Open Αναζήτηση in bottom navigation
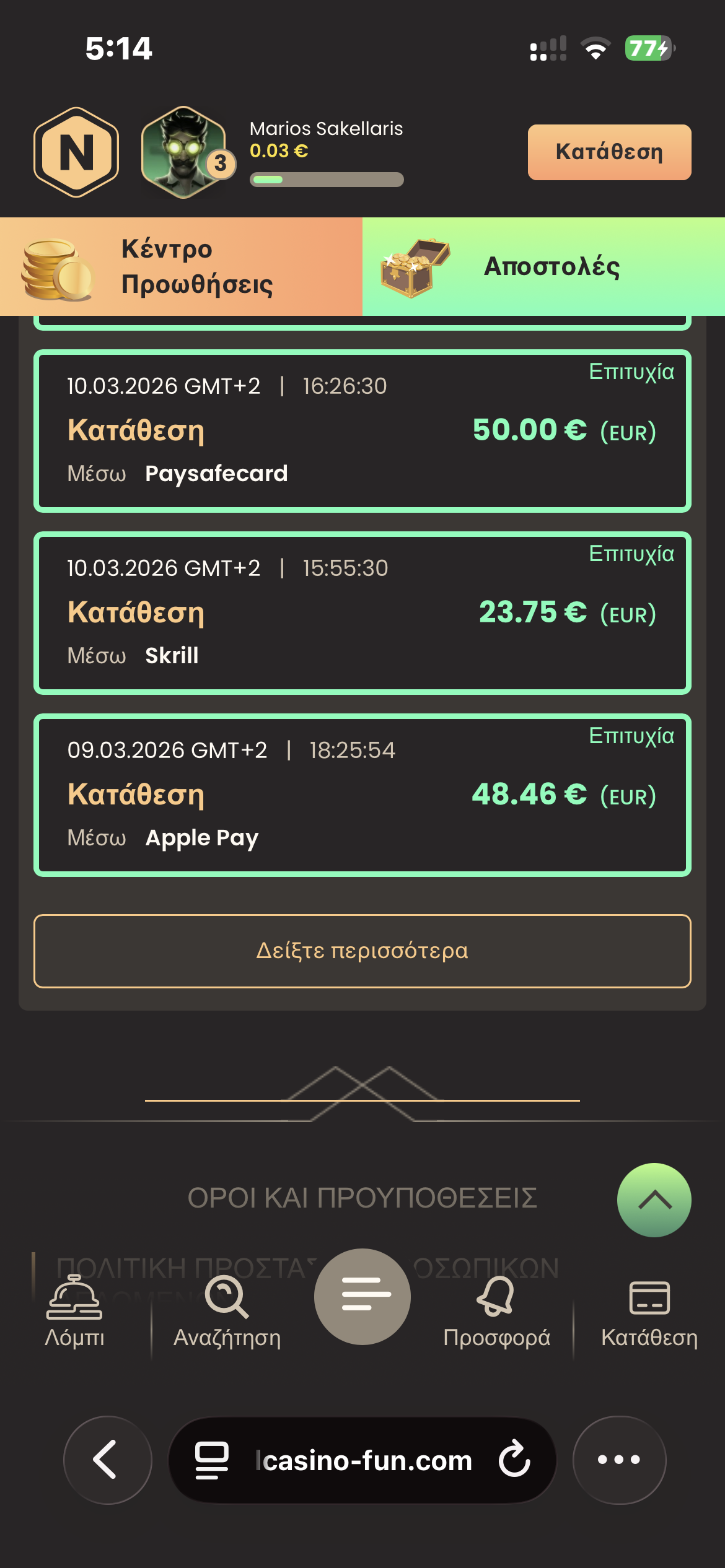725x1568 pixels. (227, 1312)
